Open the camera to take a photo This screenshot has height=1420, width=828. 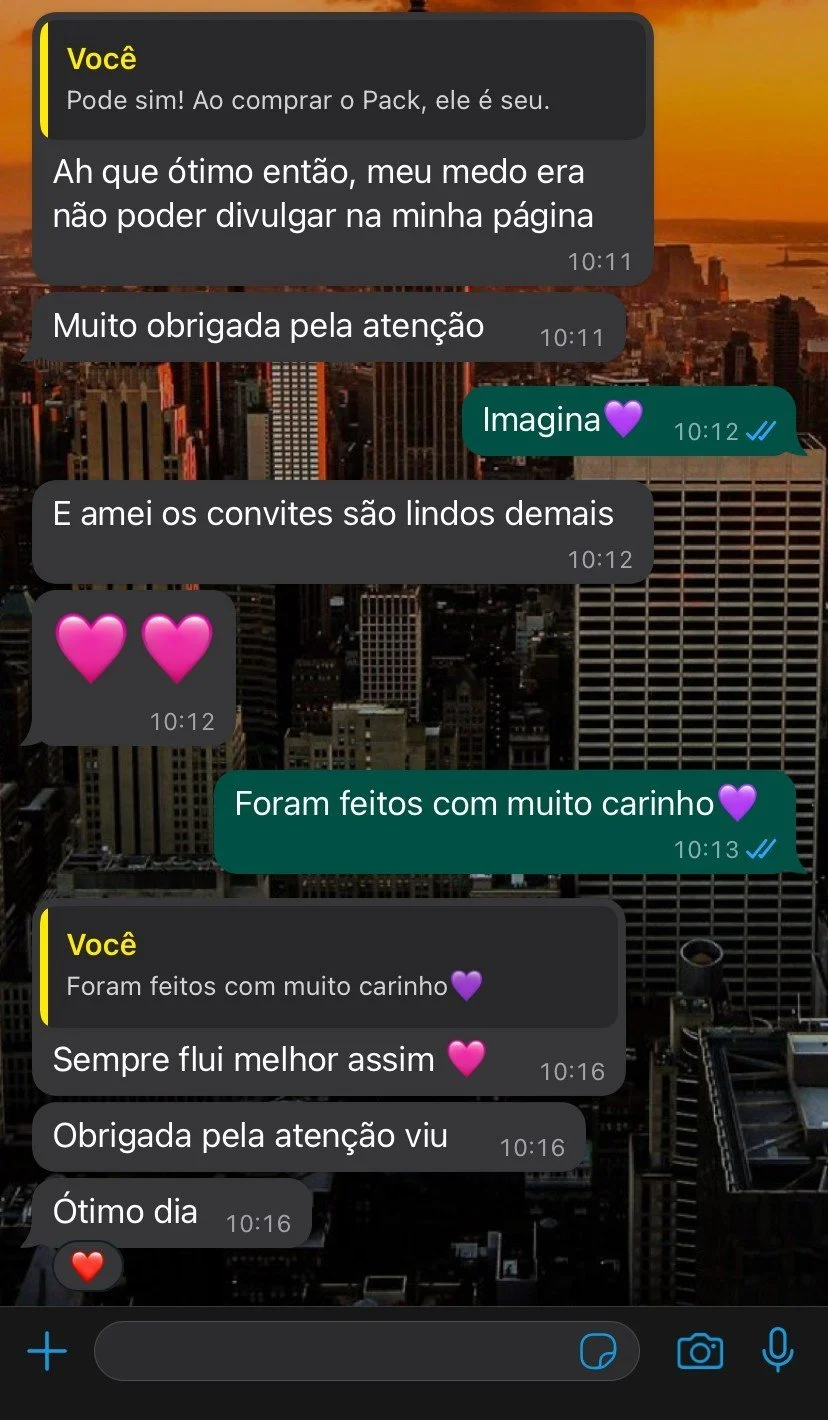(699, 1353)
